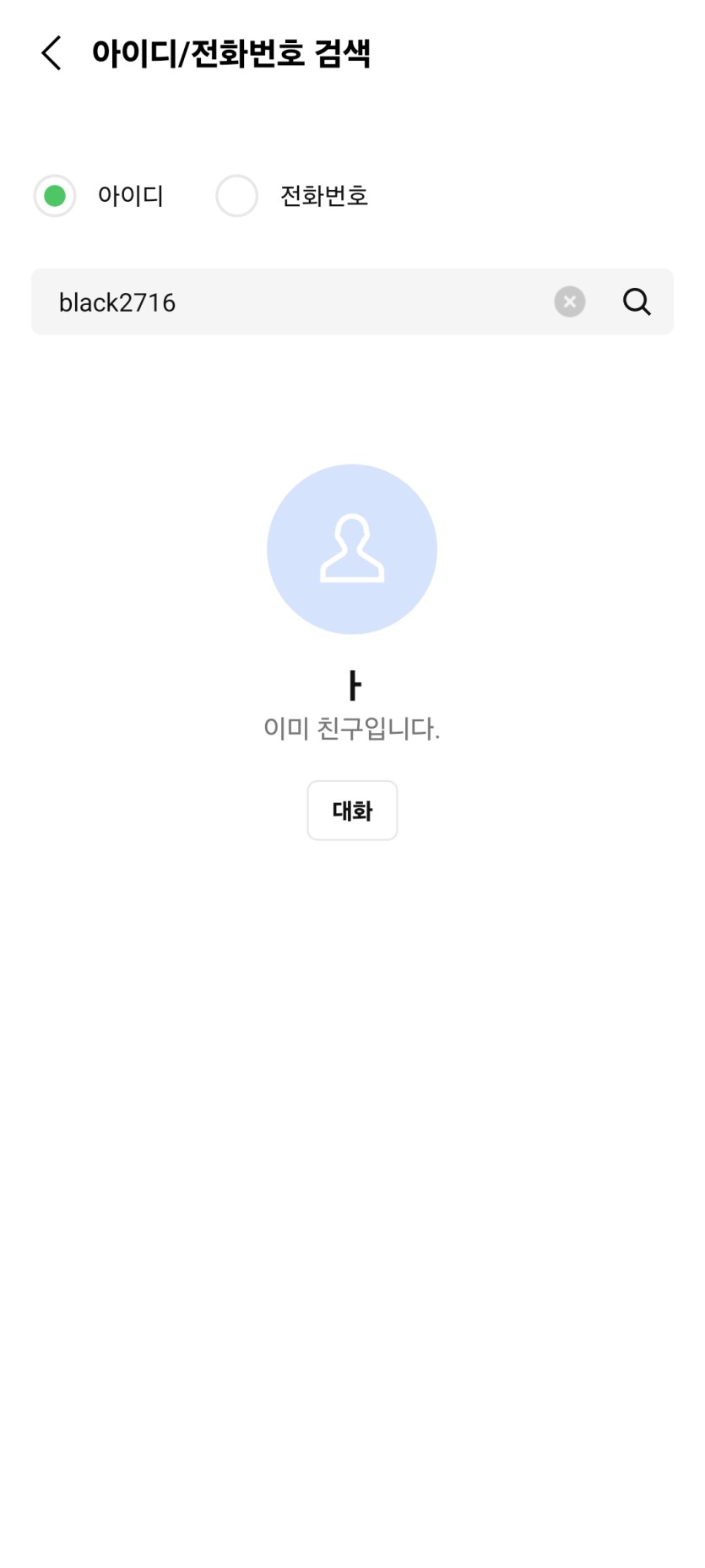Open the found friend's profile picture
Image resolution: width=705 pixels, height=1568 pixels.
(x=352, y=549)
